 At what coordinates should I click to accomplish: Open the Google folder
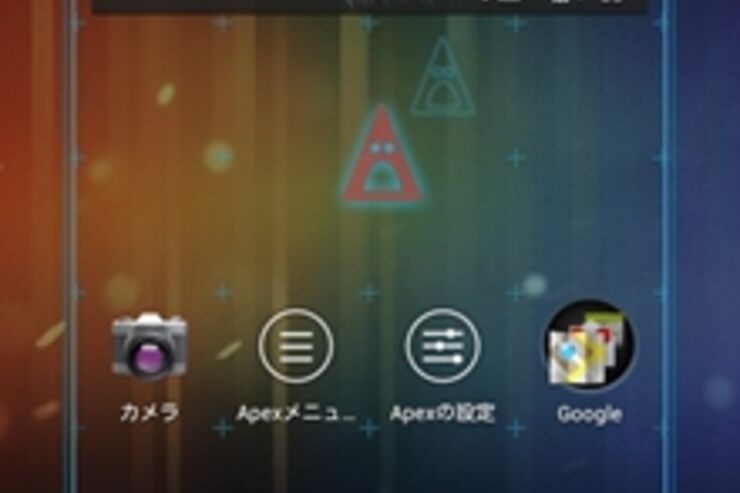pos(589,346)
